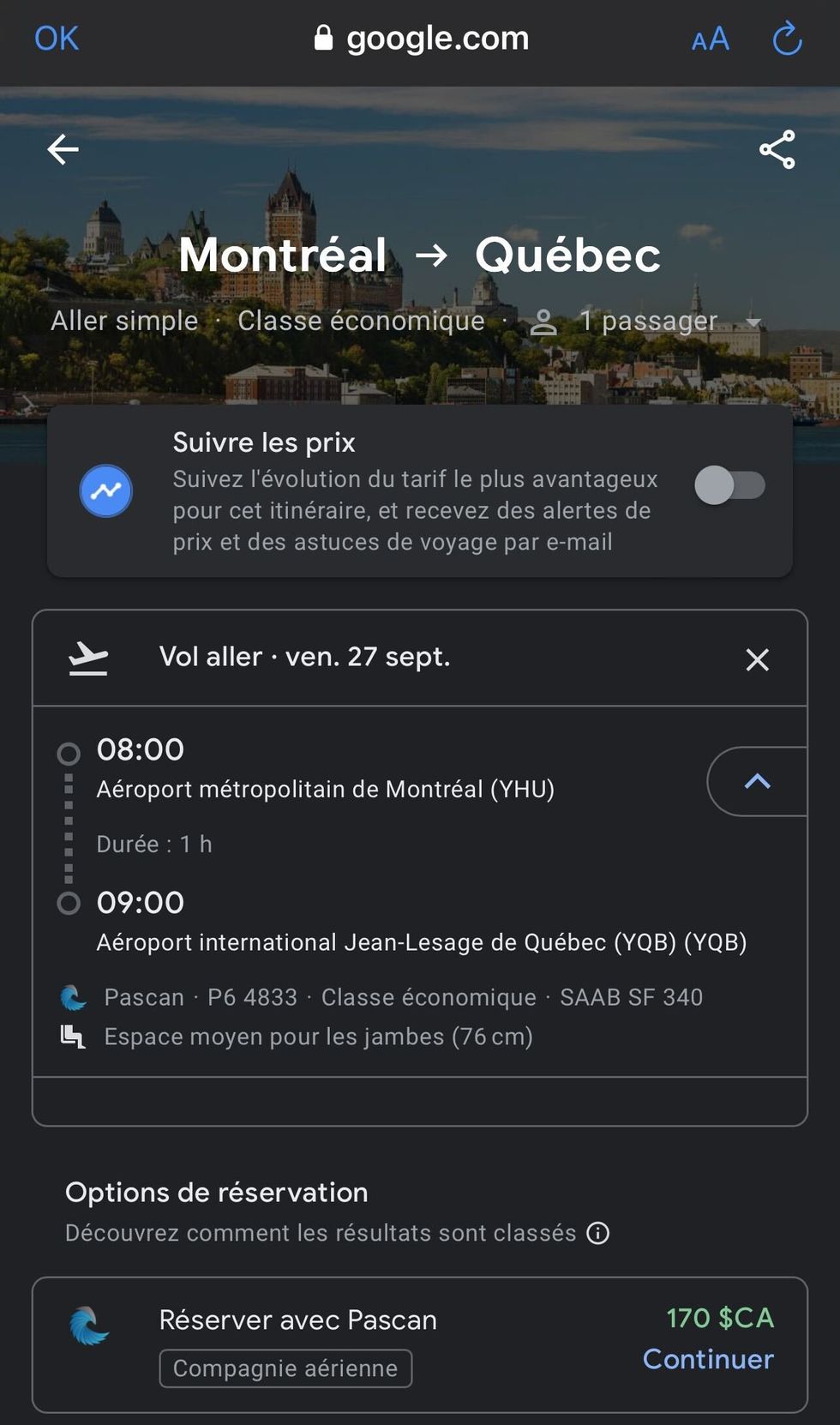Click Continuer to book with Pascan

point(707,1360)
